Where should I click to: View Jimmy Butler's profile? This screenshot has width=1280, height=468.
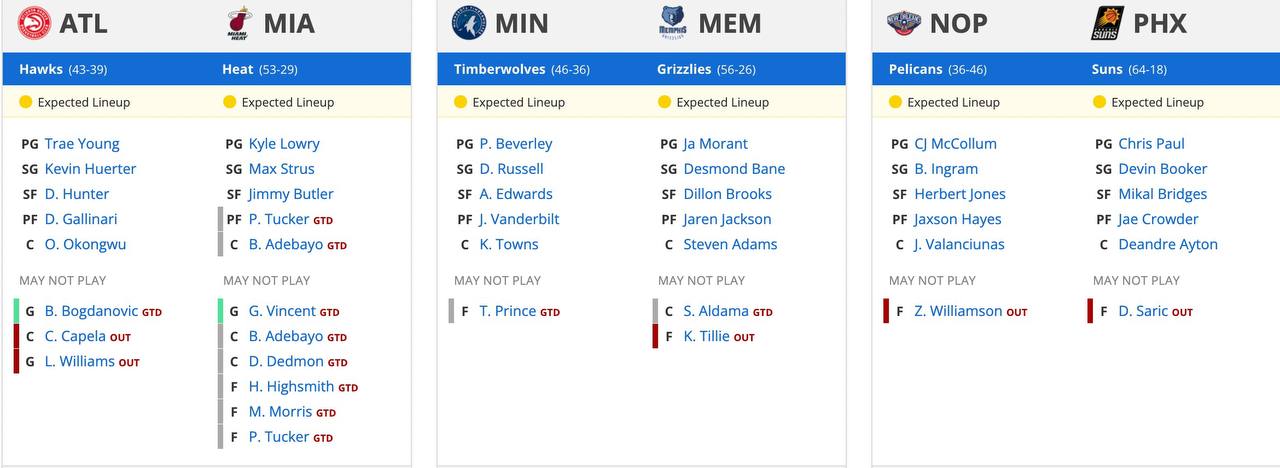point(291,194)
